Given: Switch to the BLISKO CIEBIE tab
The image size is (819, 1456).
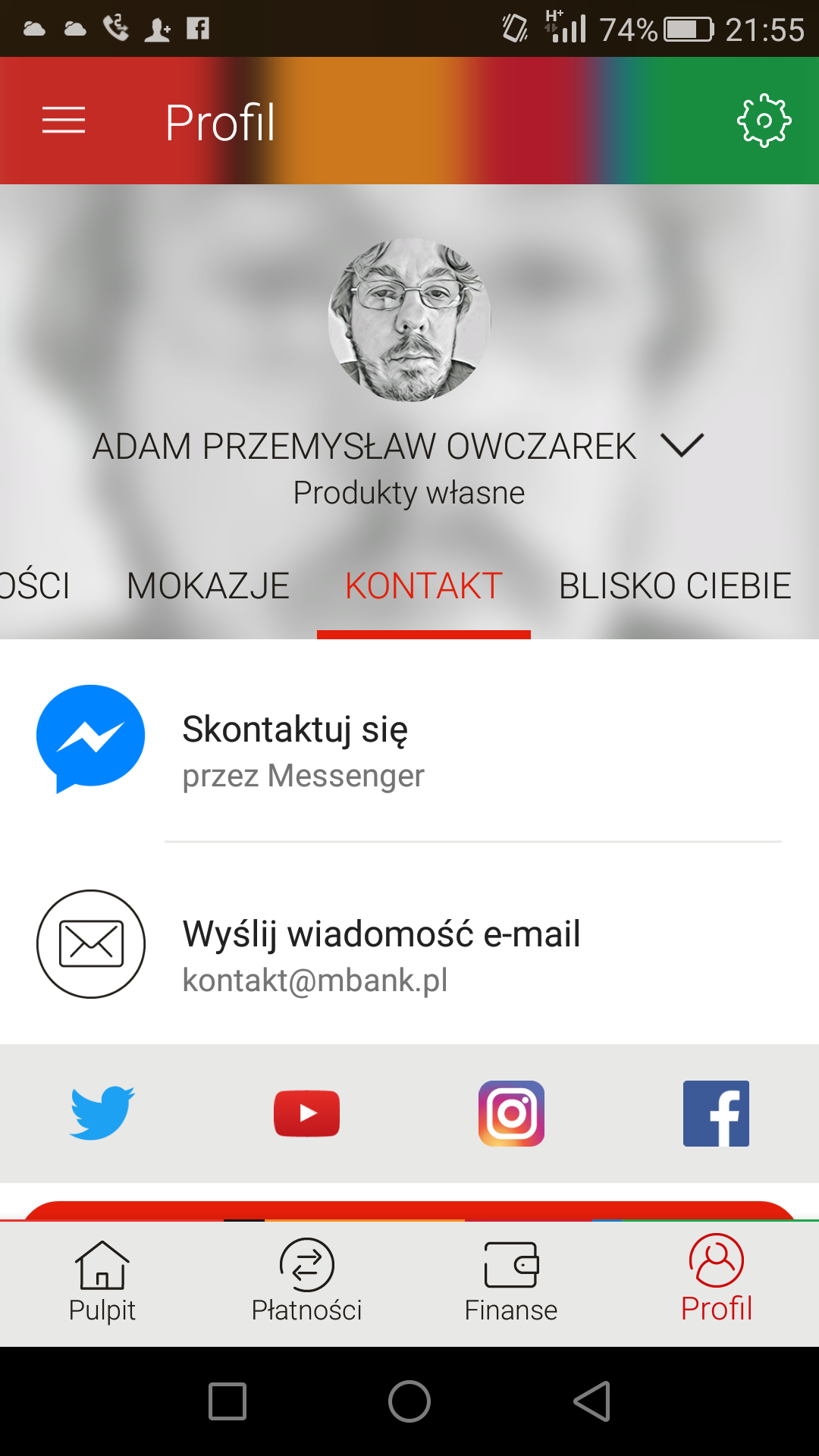Looking at the screenshot, I should pyautogui.click(x=675, y=586).
